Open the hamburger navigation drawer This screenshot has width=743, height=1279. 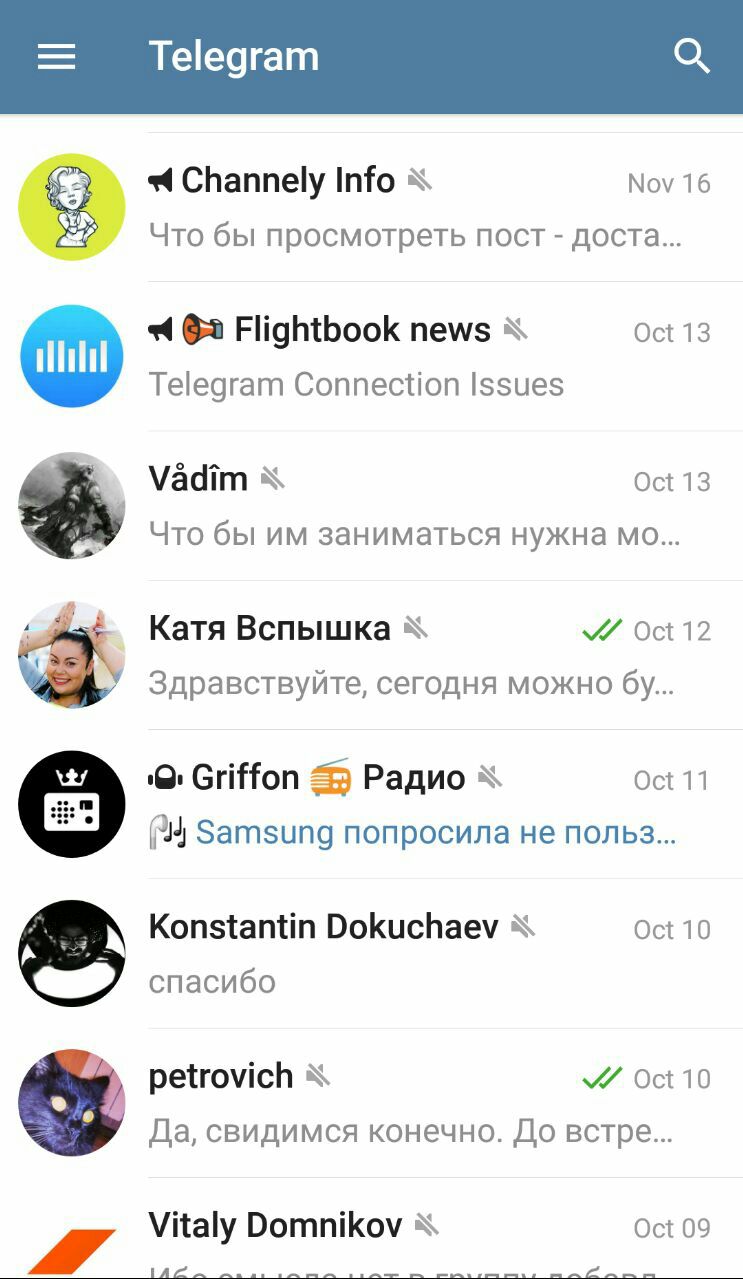57,57
